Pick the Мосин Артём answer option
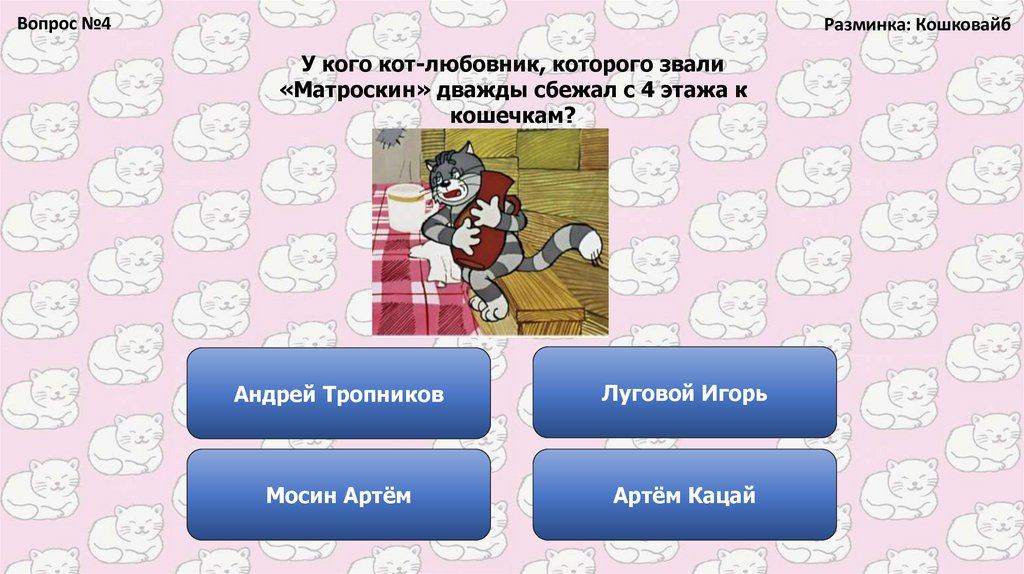The image size is (1024, 574). pos(338,495)
